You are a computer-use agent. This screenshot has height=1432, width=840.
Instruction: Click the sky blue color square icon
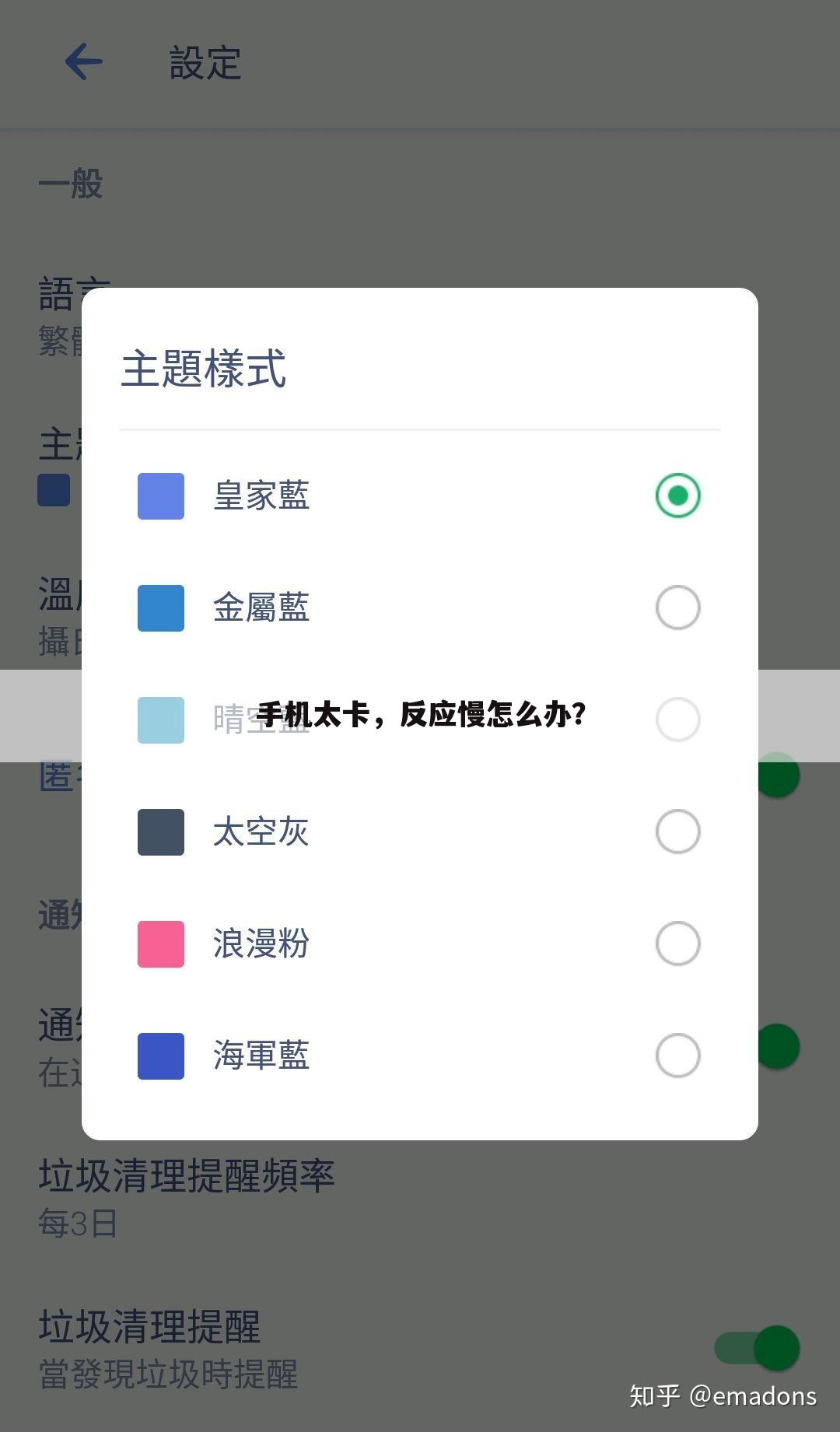(160, 720)
